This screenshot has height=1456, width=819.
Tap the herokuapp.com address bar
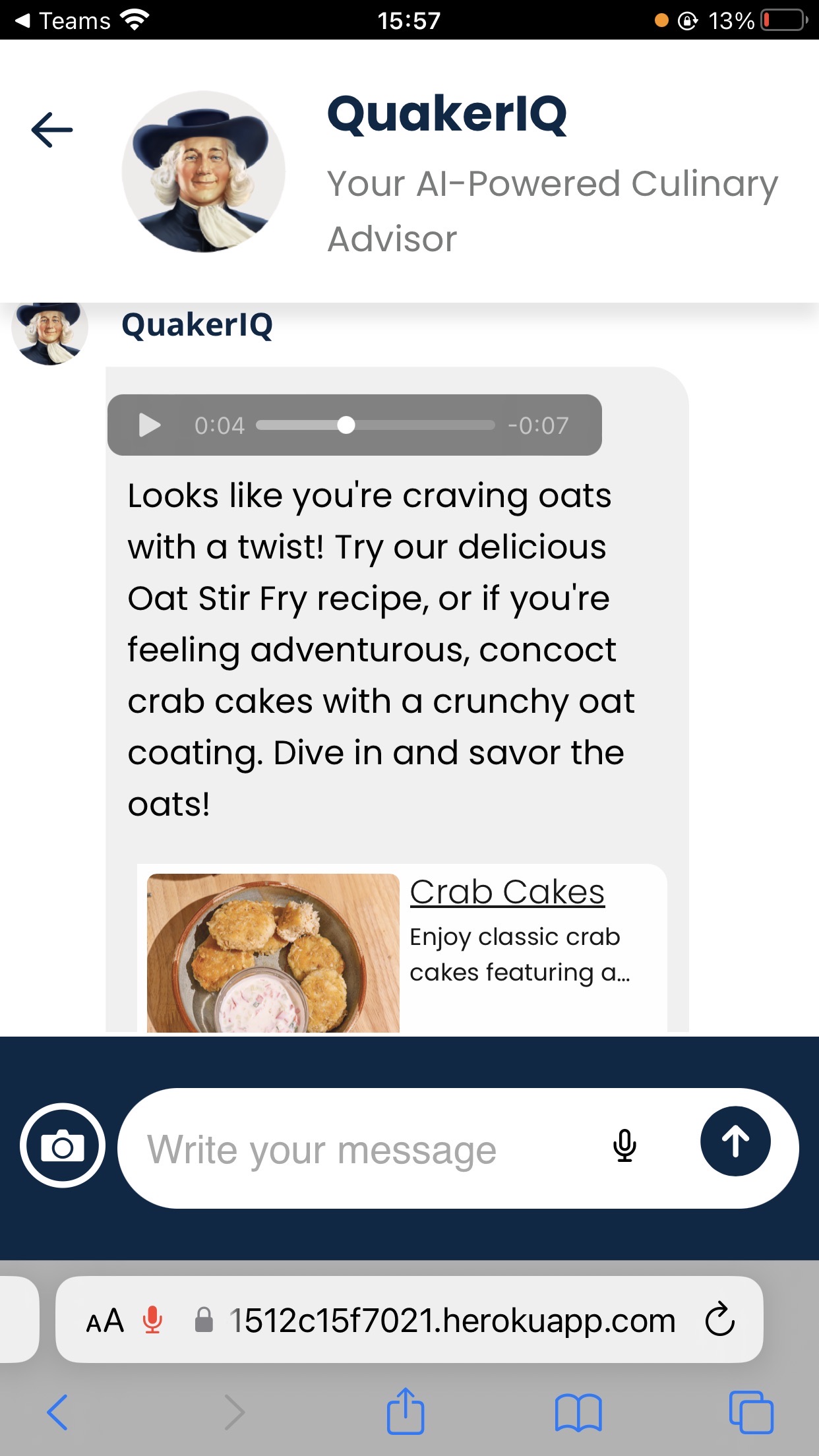pyautogui.click(x=451, y=1321)
